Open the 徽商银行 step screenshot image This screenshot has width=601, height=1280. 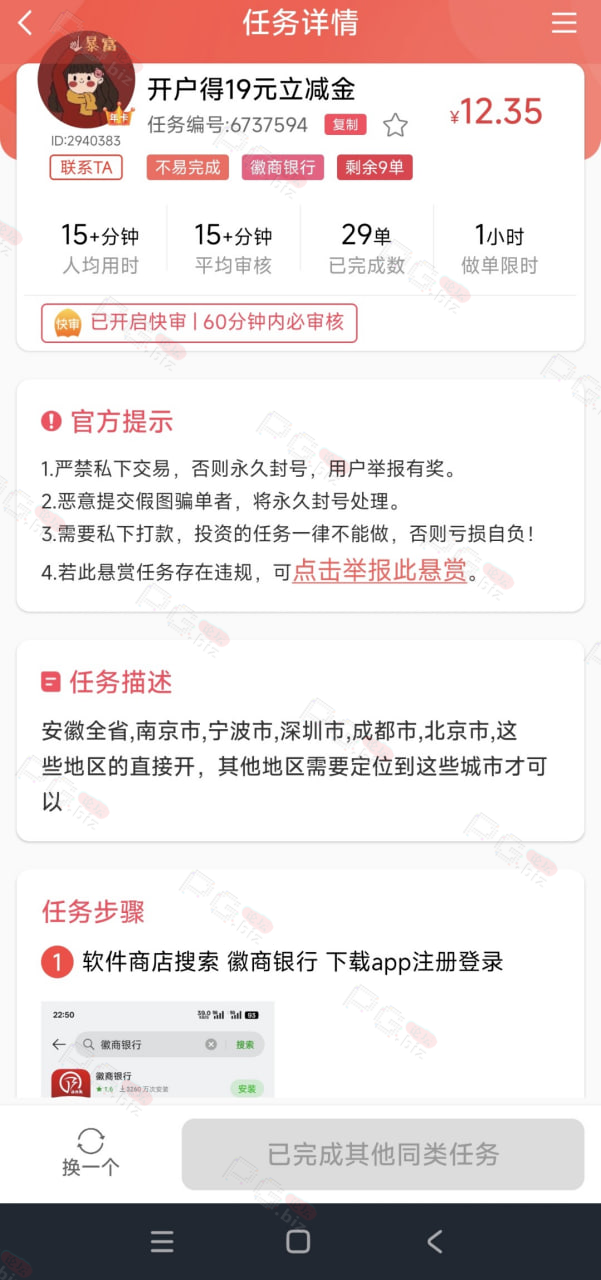pos(158,1050)
